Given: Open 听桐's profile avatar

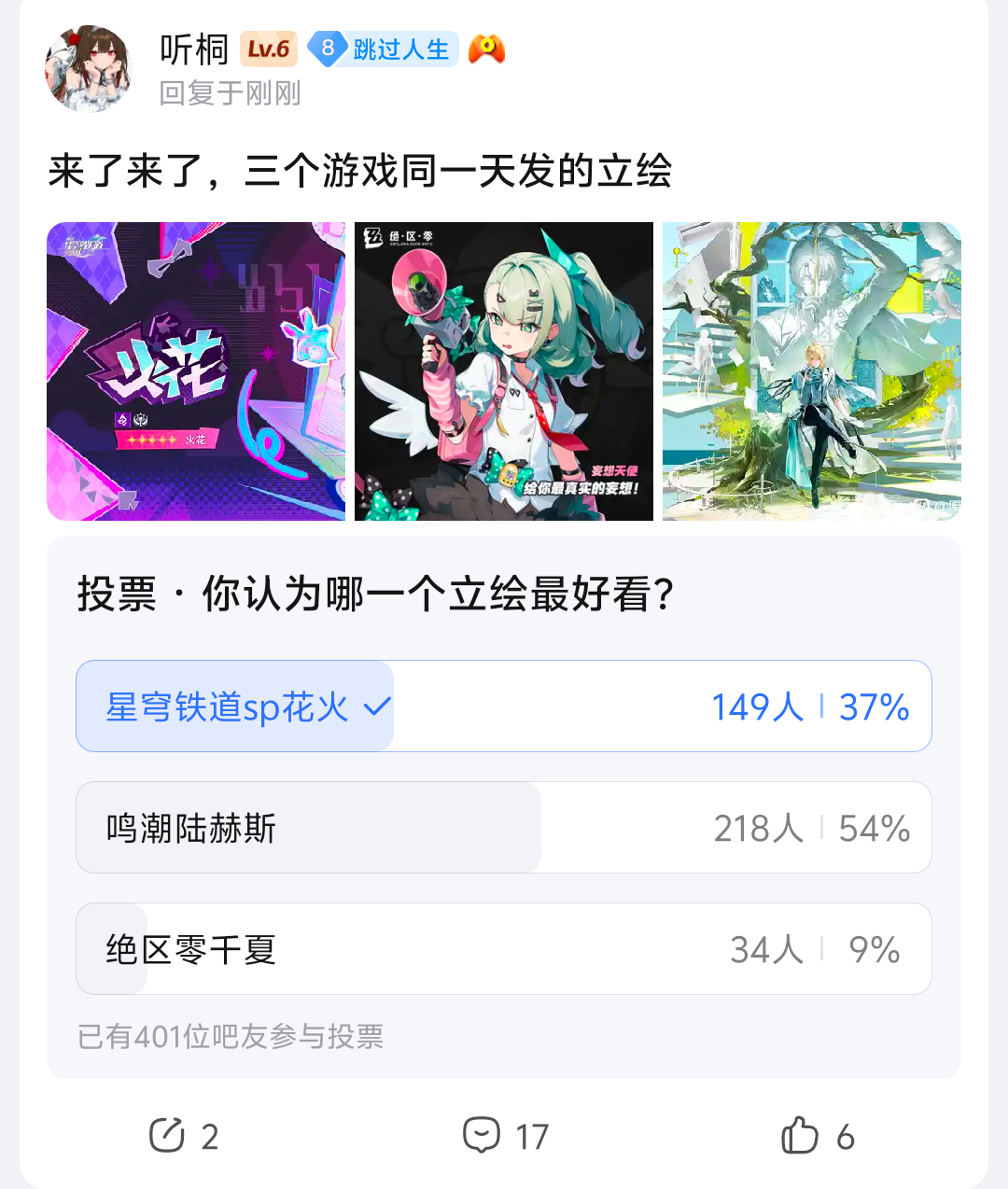Looking at the screenshot, I should tap(89, 69).
